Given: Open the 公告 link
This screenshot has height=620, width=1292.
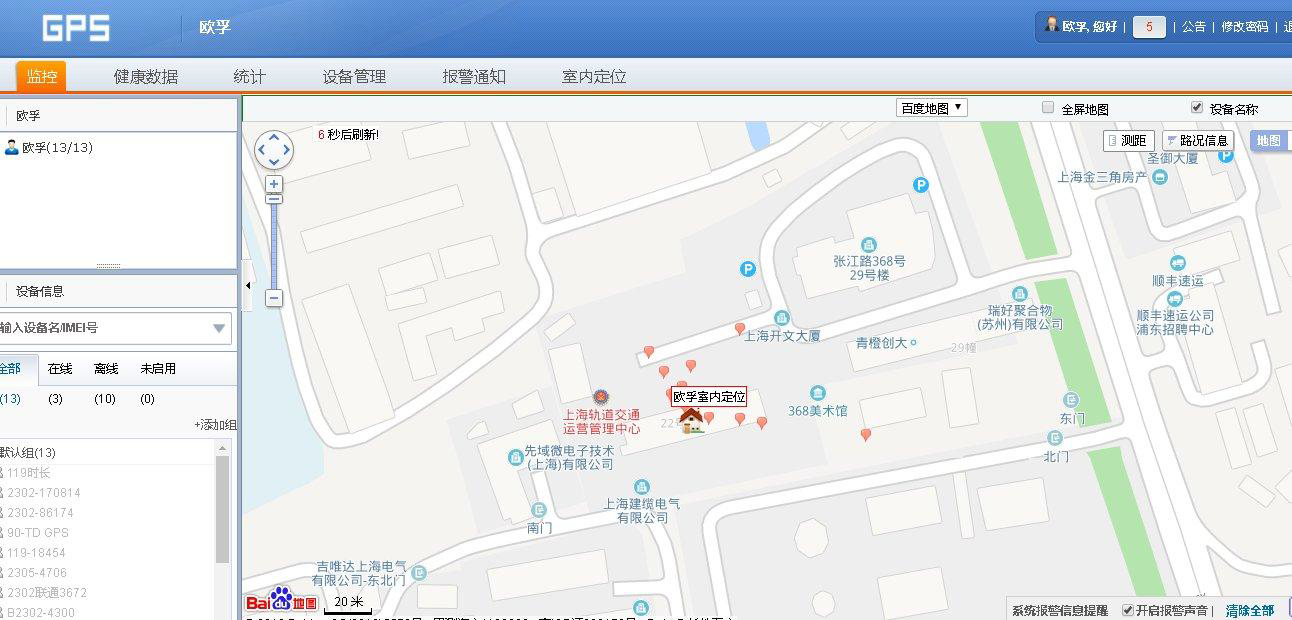Looking at the screenshot, I should pos(1194,27).
